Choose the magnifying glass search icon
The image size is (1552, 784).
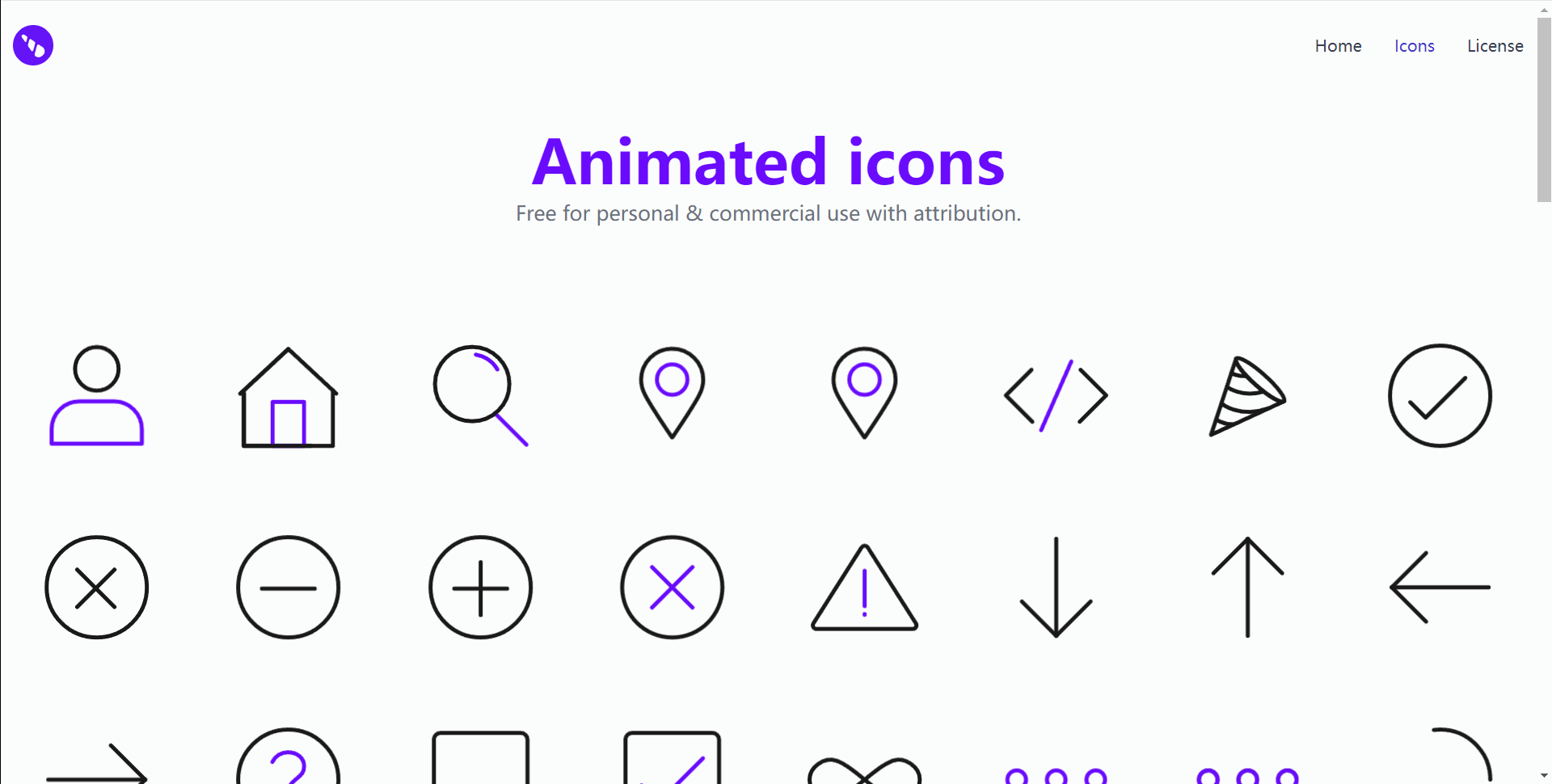(480, 396)
